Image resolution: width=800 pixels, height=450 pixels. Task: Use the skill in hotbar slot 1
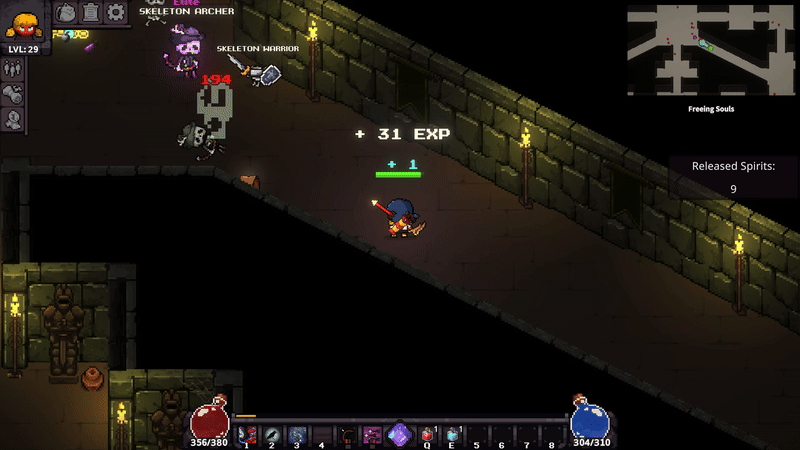246,434
